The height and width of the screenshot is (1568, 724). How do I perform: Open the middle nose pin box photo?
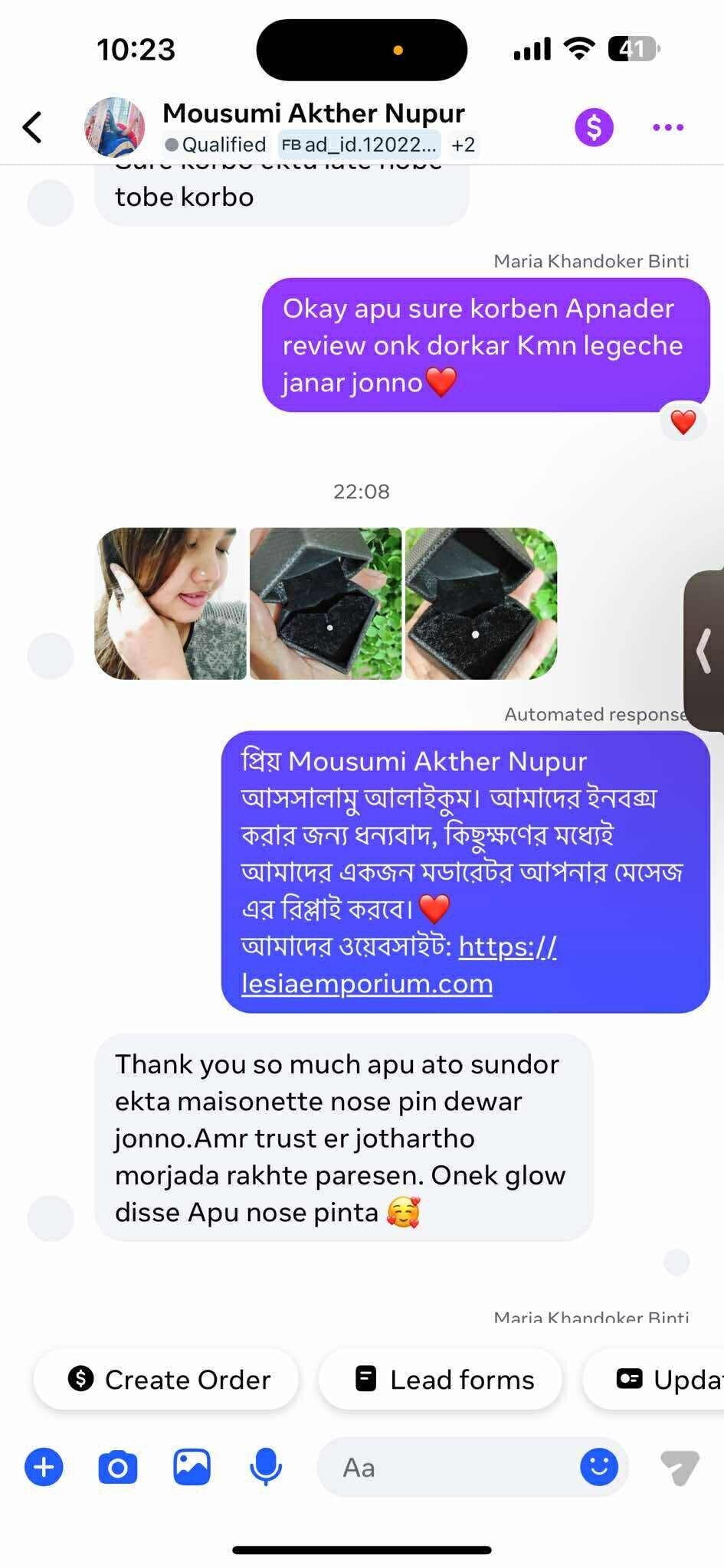click(x=326, y=603)
